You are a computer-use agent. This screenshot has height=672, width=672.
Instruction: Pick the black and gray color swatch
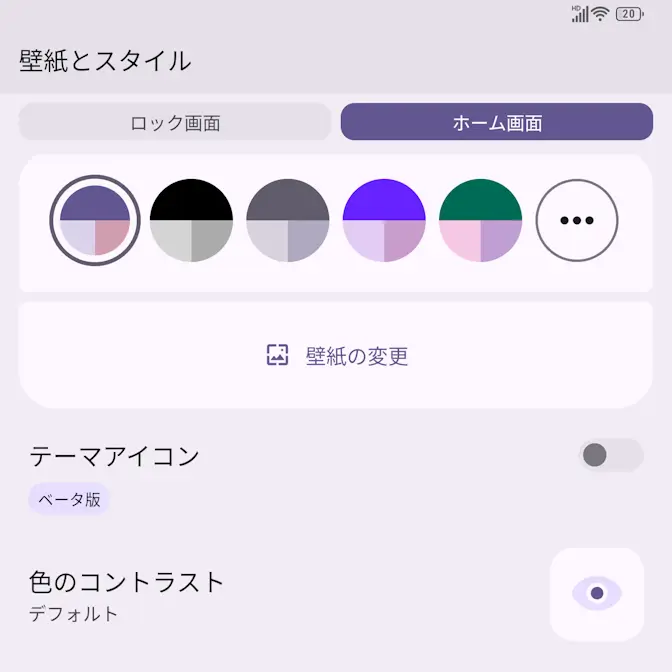191,220
